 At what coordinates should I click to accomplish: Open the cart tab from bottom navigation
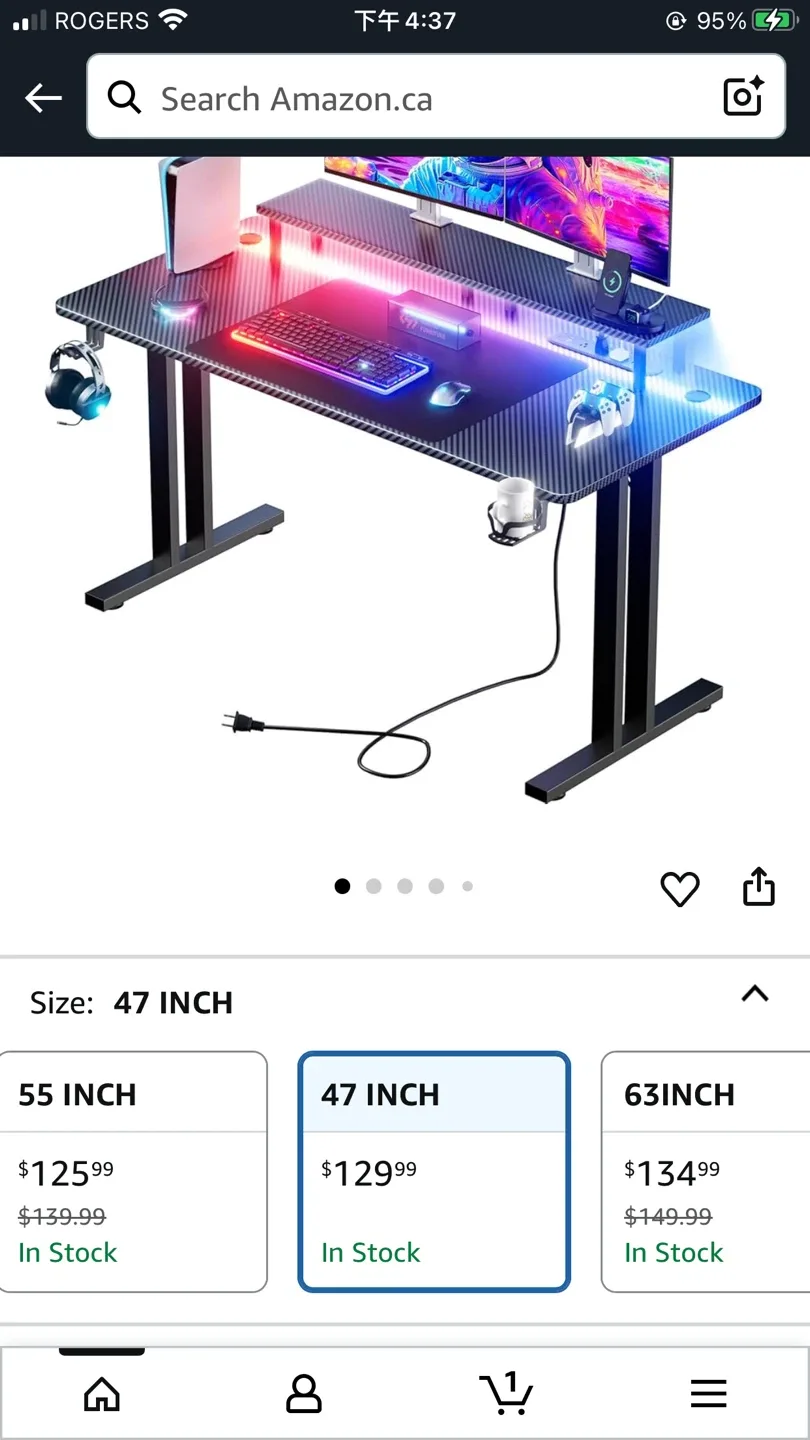pos(506,1392)
